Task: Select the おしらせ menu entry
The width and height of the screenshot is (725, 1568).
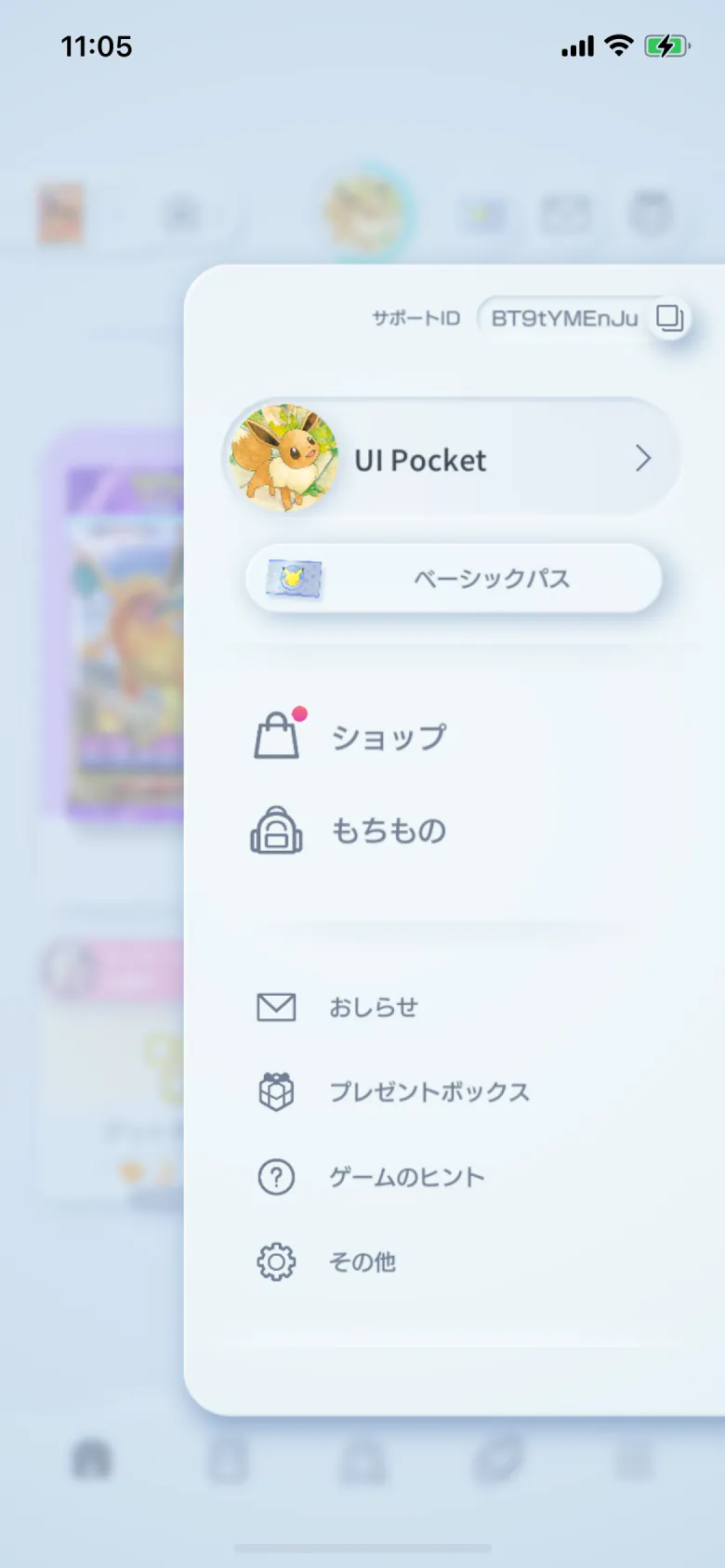Action: 374,1006
